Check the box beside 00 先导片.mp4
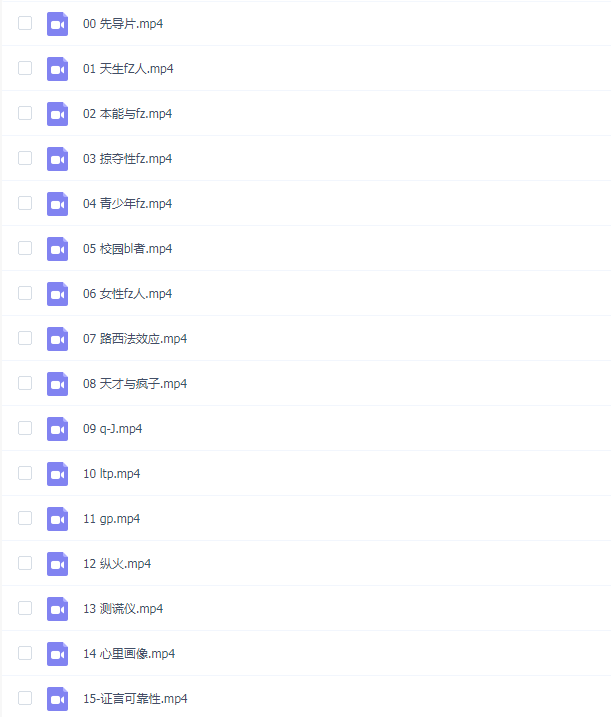Viewport: 611px width, 717px height. 25,23
